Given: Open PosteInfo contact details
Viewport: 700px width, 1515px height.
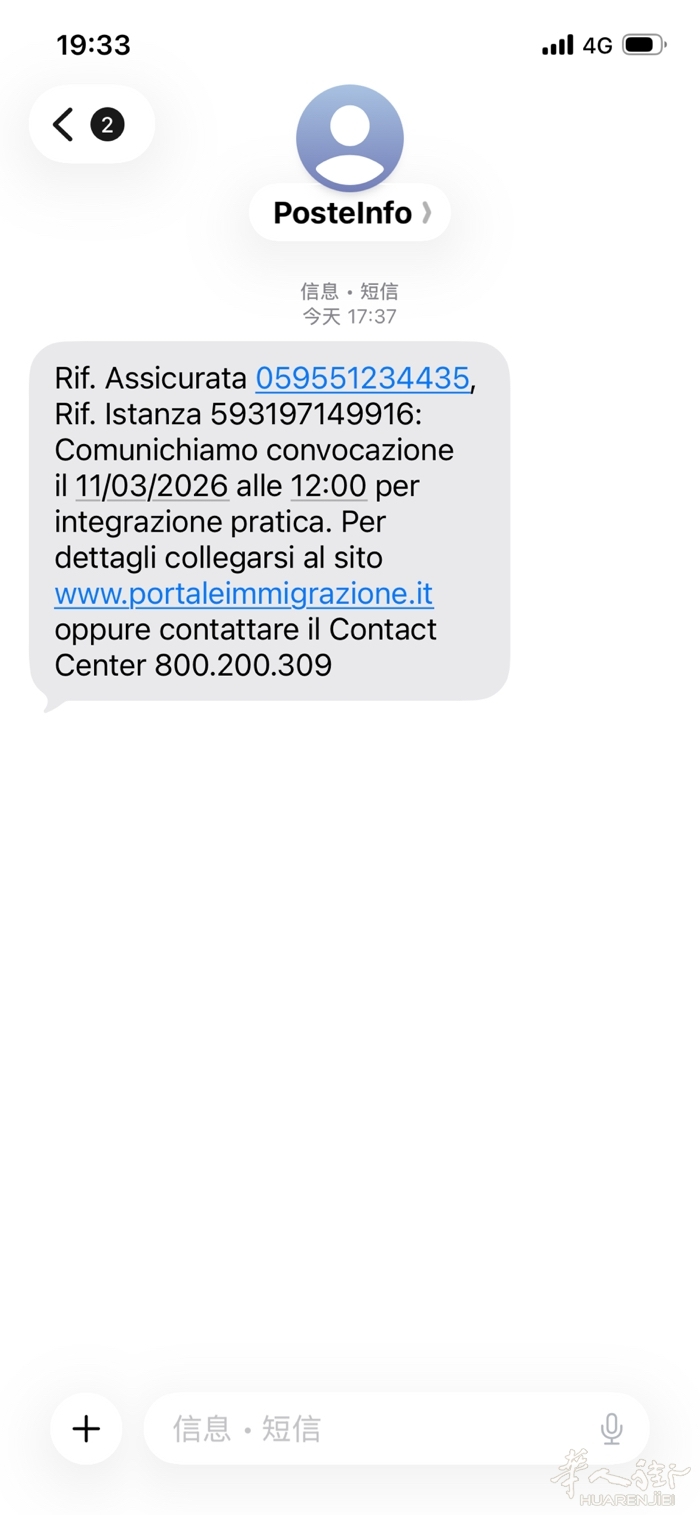Looking at the screenshot, I should (x=350, y=213).
